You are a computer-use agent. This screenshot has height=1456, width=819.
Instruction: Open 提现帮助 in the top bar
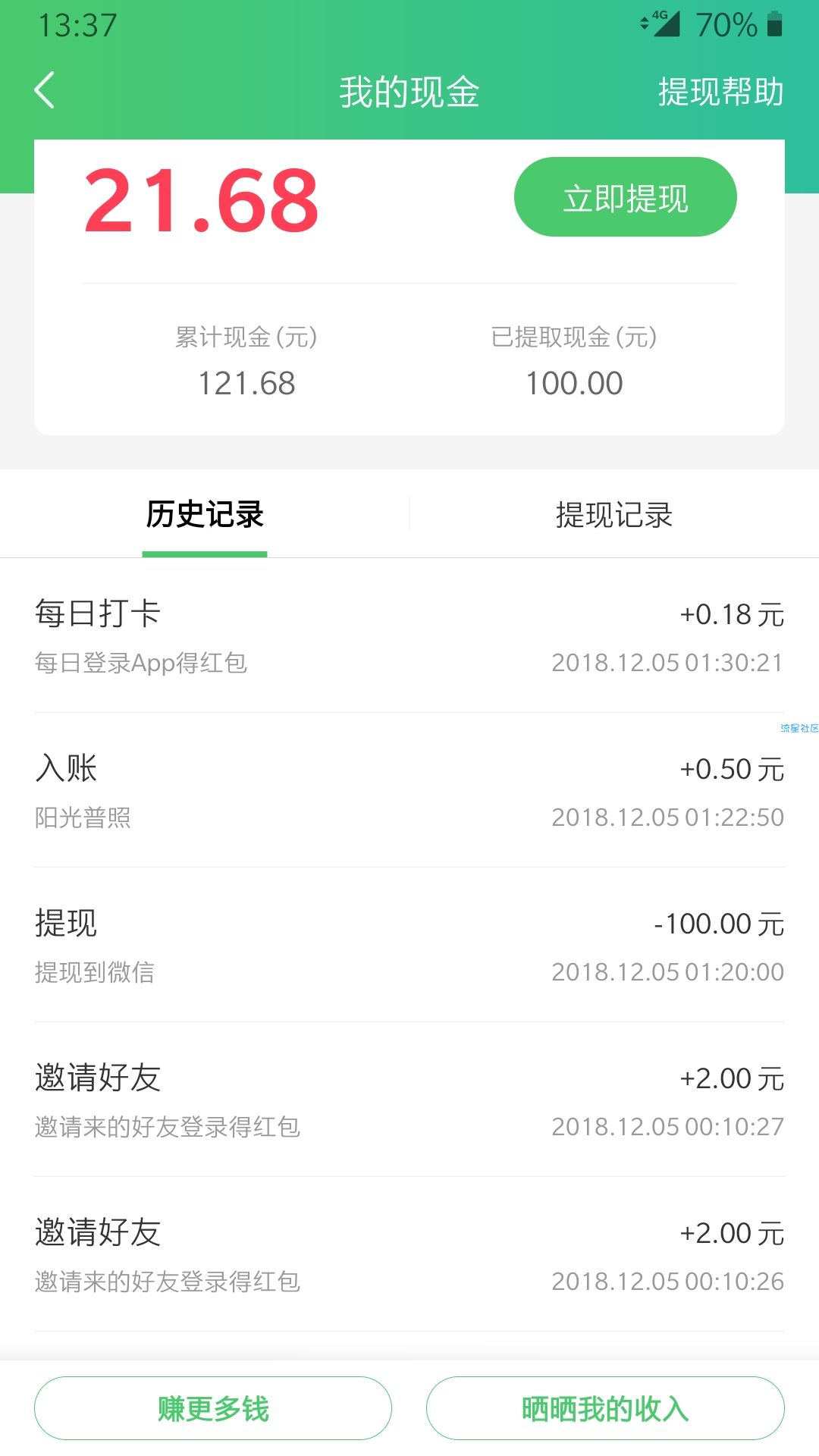click(720, 92)
